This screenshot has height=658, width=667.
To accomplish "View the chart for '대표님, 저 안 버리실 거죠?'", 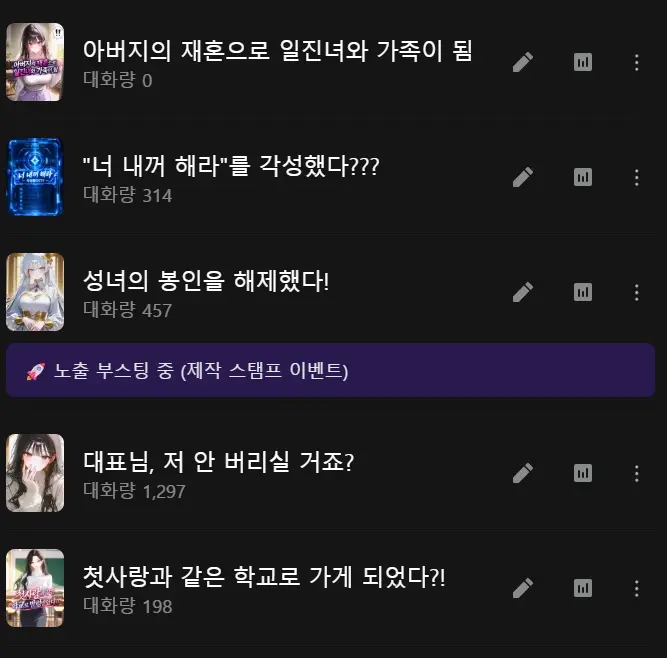I will coord(583,473).
